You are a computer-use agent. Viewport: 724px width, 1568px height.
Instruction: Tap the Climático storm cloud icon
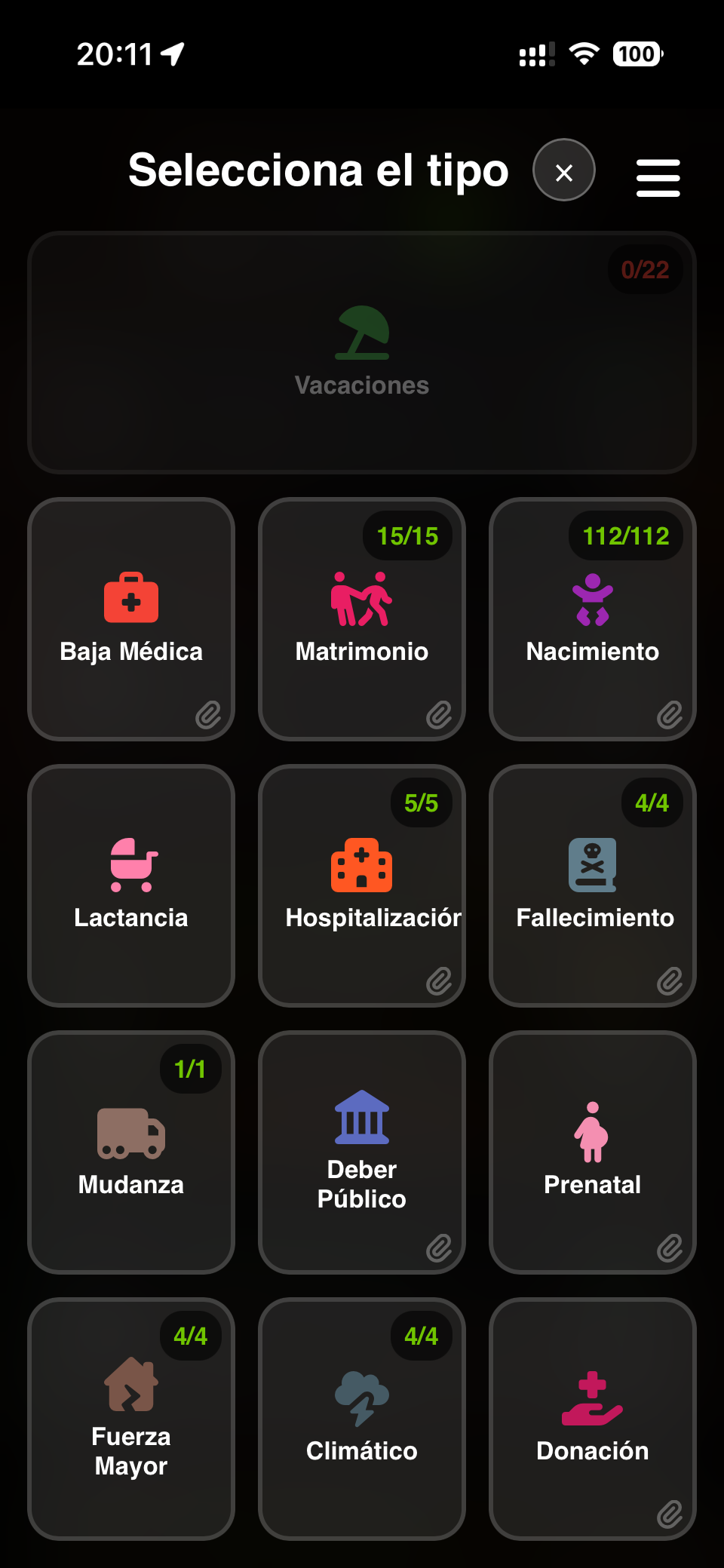tap(361, 1399)
